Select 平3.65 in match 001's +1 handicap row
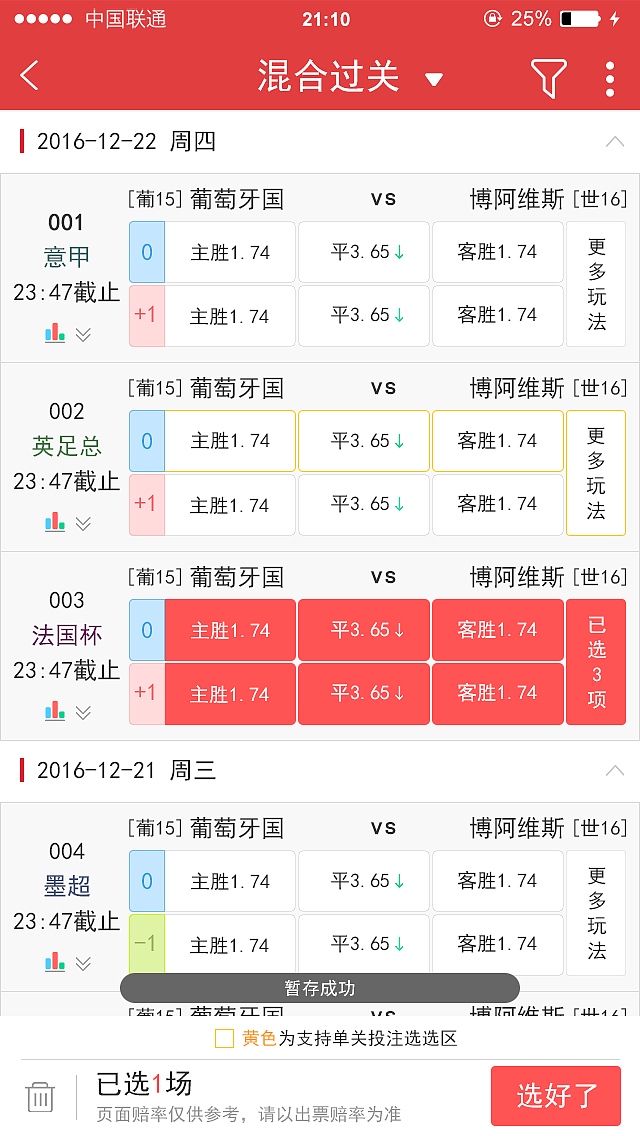Image resolution: width=640 pixels, height=1136 pixels. point(364,315)
